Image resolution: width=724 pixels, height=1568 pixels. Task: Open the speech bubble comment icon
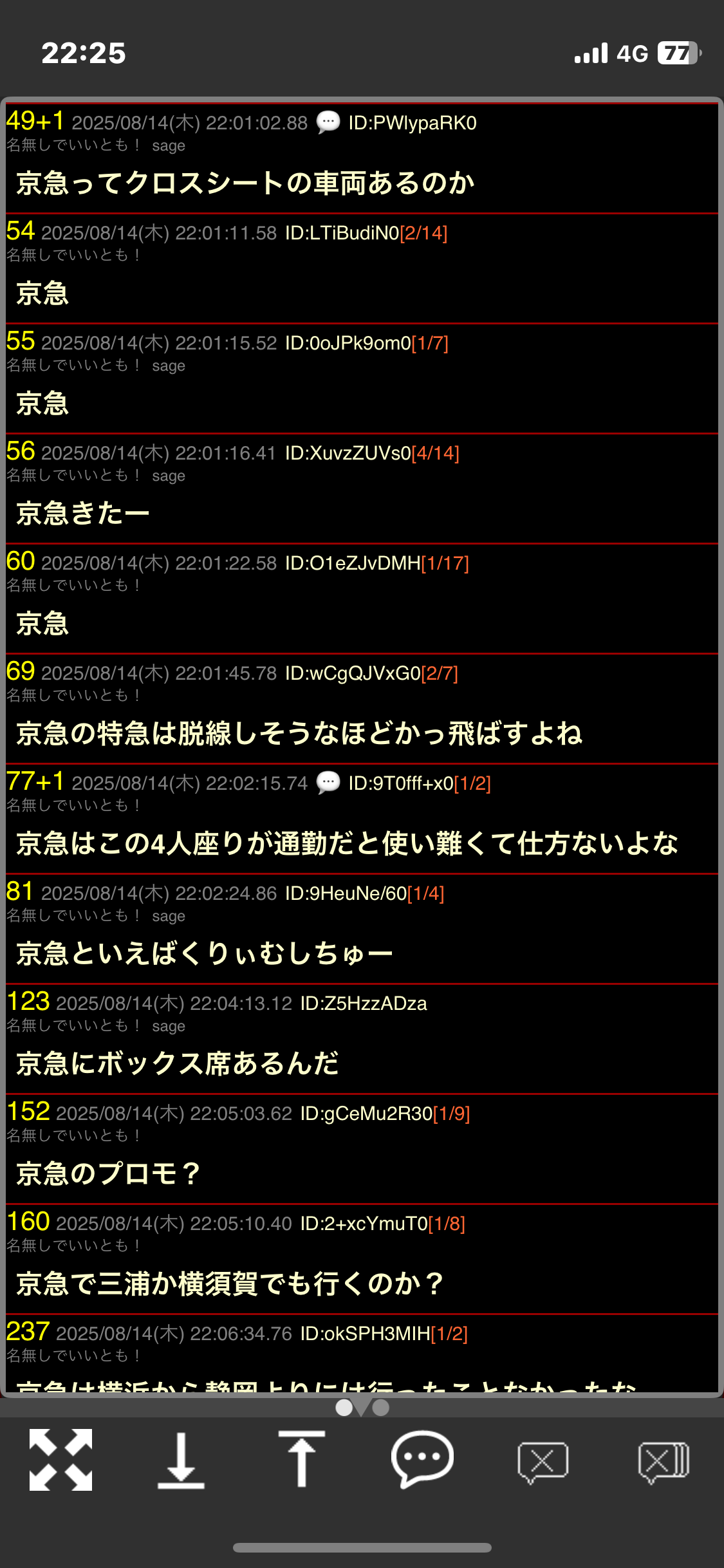point(422,1459)
